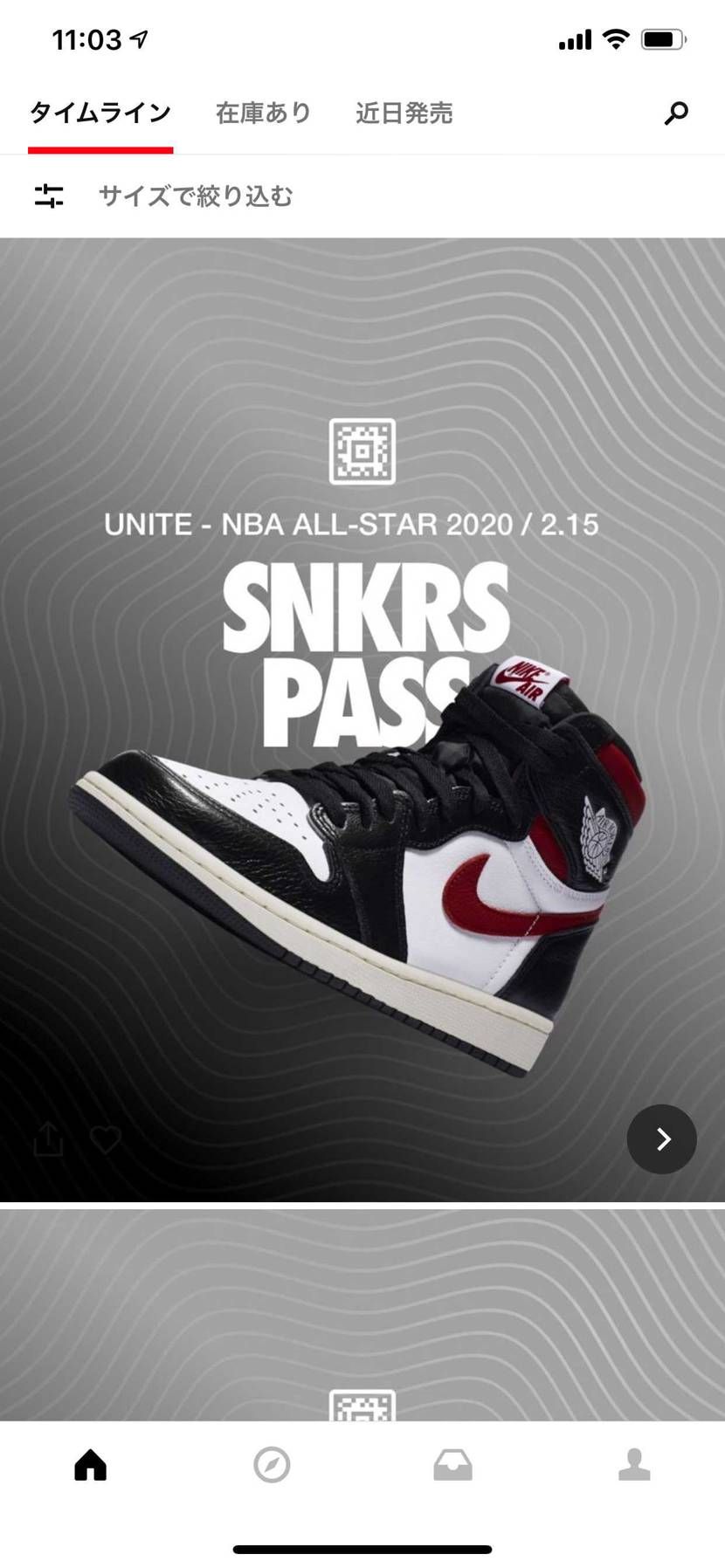Open the compass discover tab
The width and height of the screenshot is (725, 1568).
coord(272,1464)
